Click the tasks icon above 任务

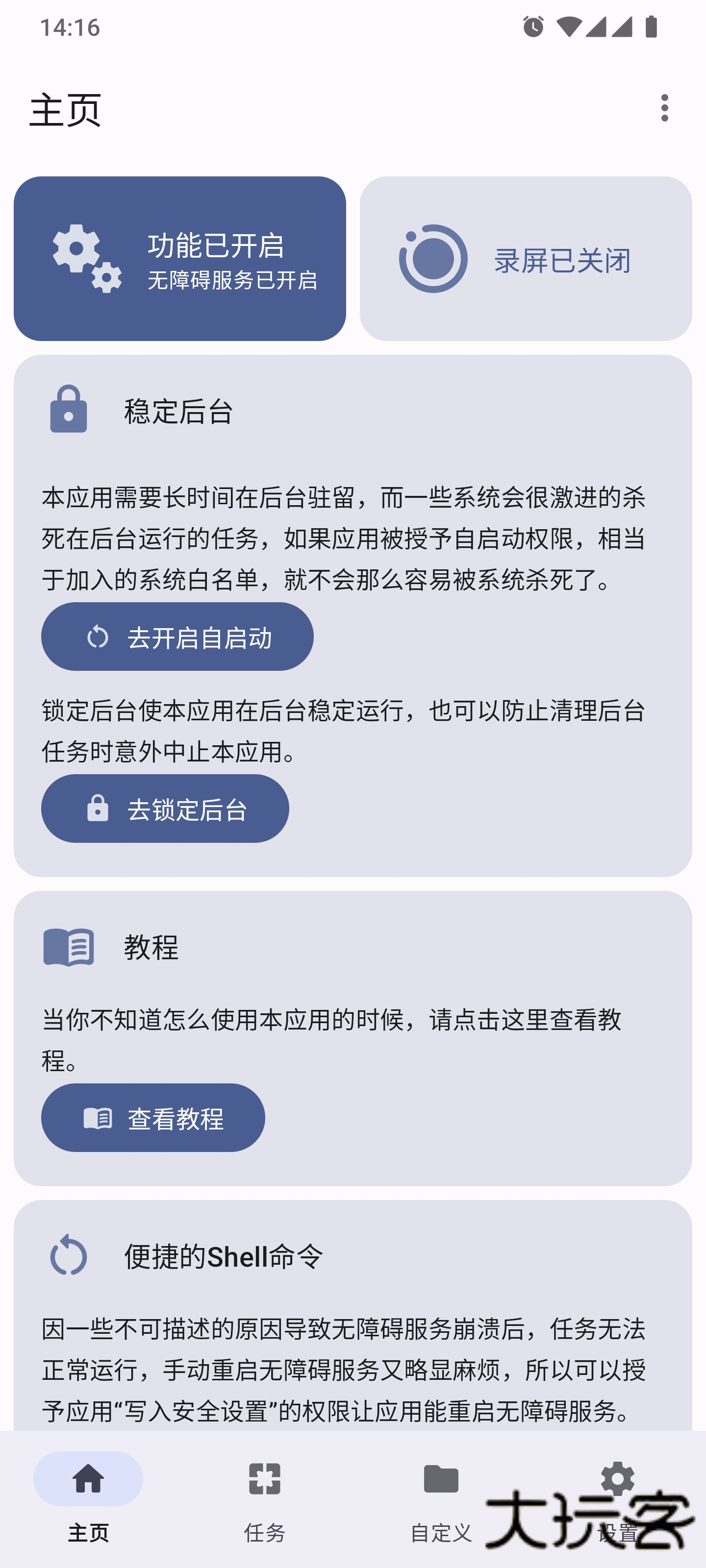click(265, 1478)
